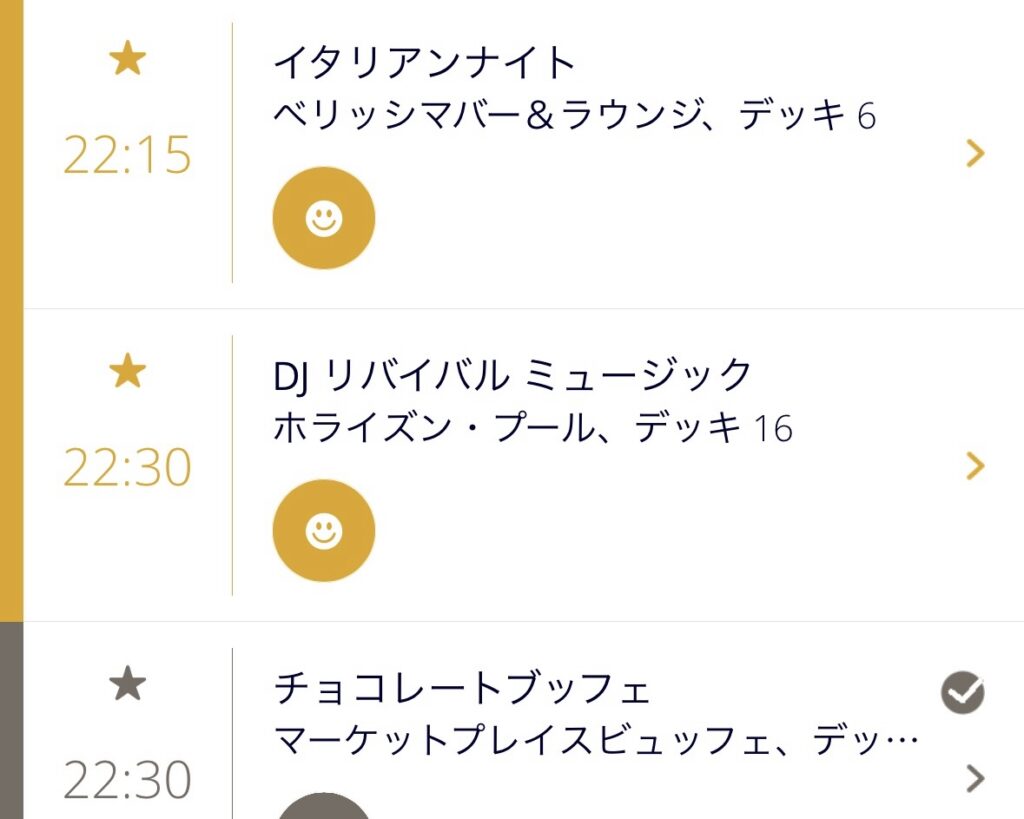
Task: Tap the smiley icon under DJ リバイバル ミュージック
Action: click(x=323, y=530)
